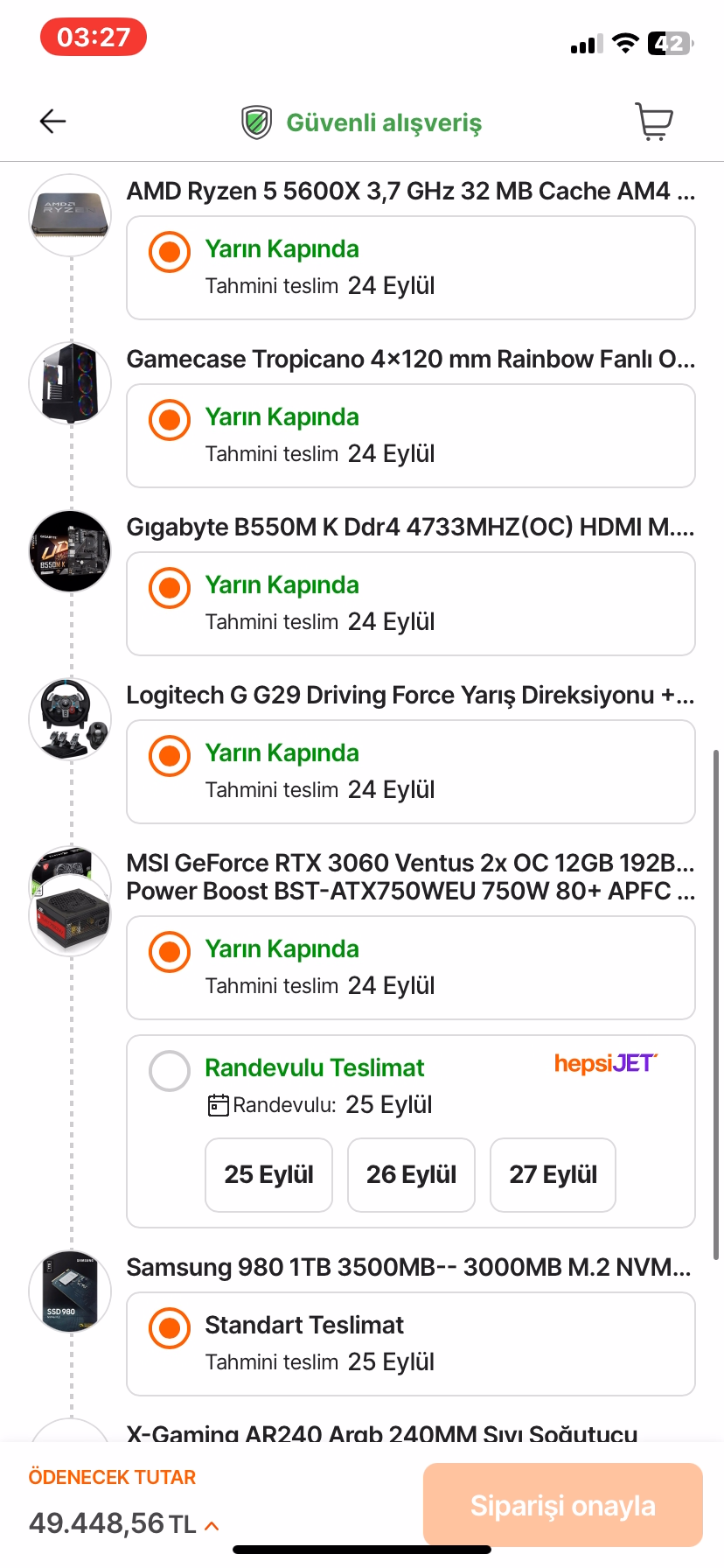Choose the 27 Eylül appointment date
The height and width of the screenshot is (1568, 724).
pos(553,1175)
